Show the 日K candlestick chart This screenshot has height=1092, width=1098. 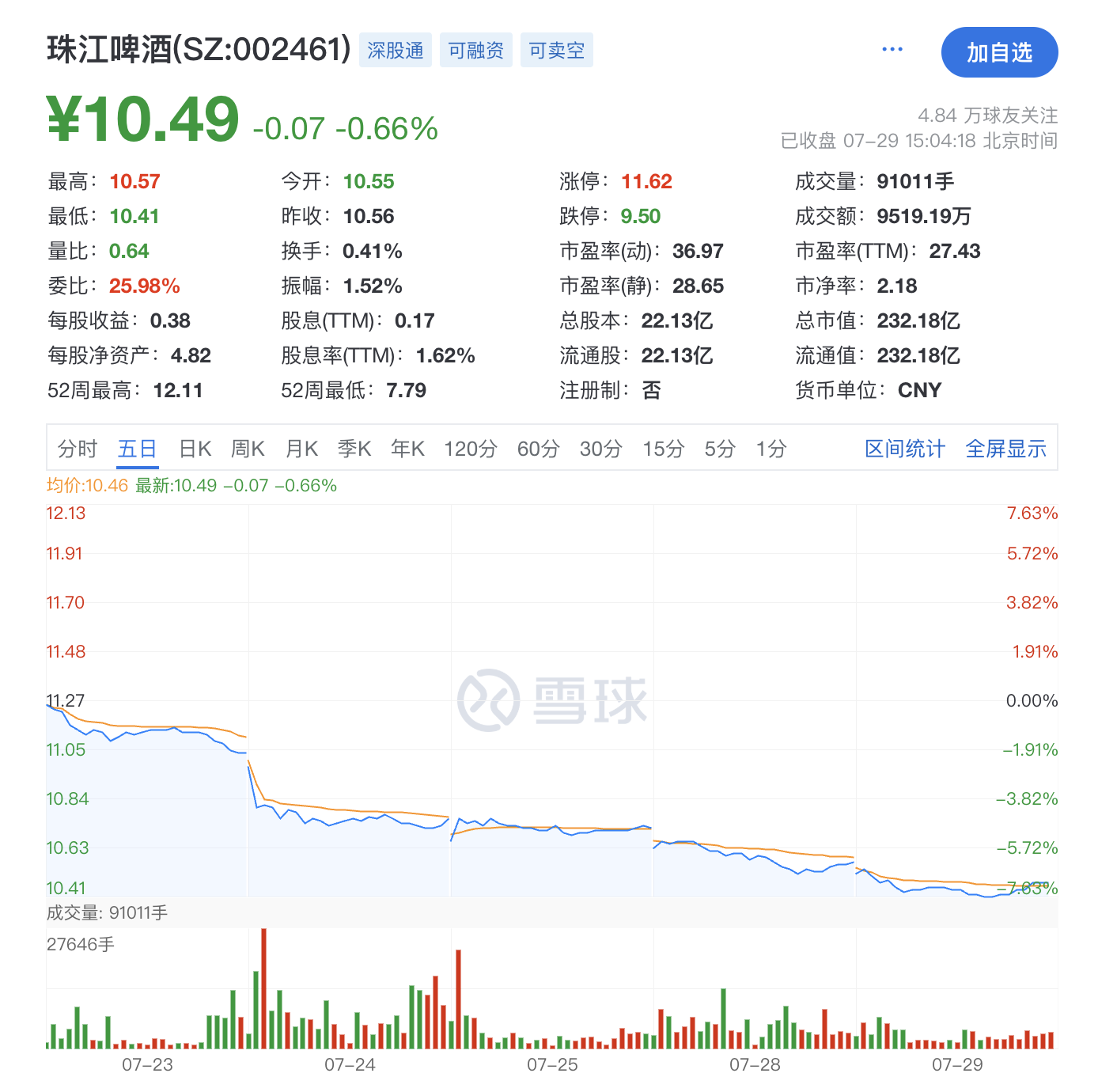[x=195, y=449]
